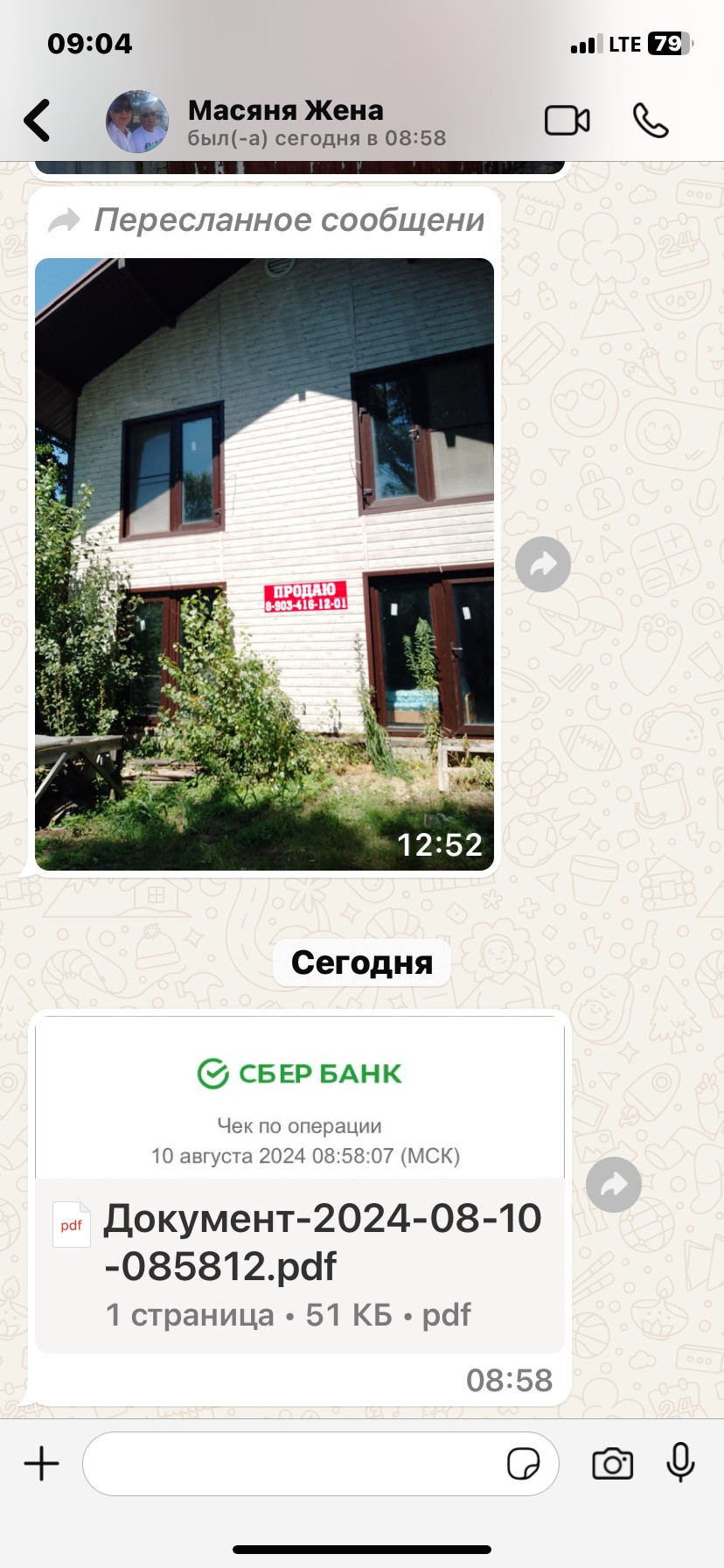Screen dimensions: 724x1568
Task: Open the attachment plus menu
Action: pos(41,1464)
